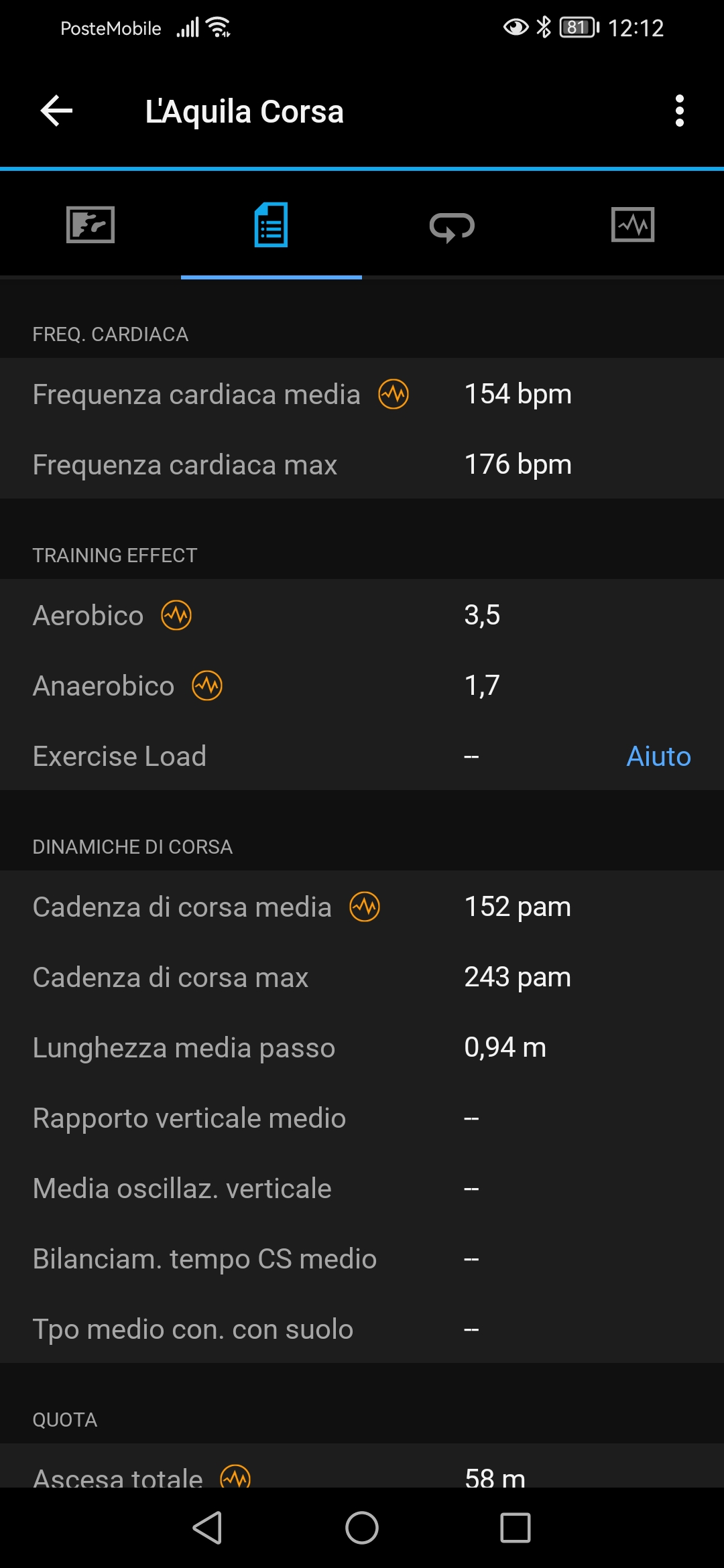
Task: Go back using the app bar arrow
Action: coord(56,111)
